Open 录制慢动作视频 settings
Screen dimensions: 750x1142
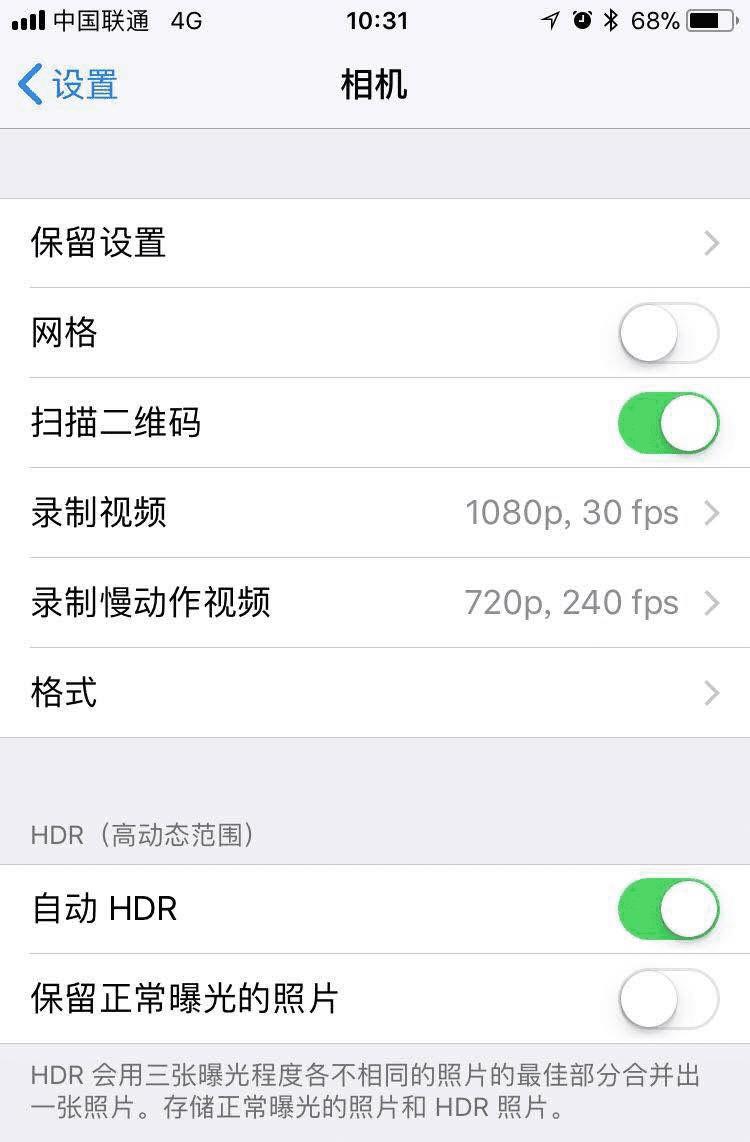tap(375, 603)
